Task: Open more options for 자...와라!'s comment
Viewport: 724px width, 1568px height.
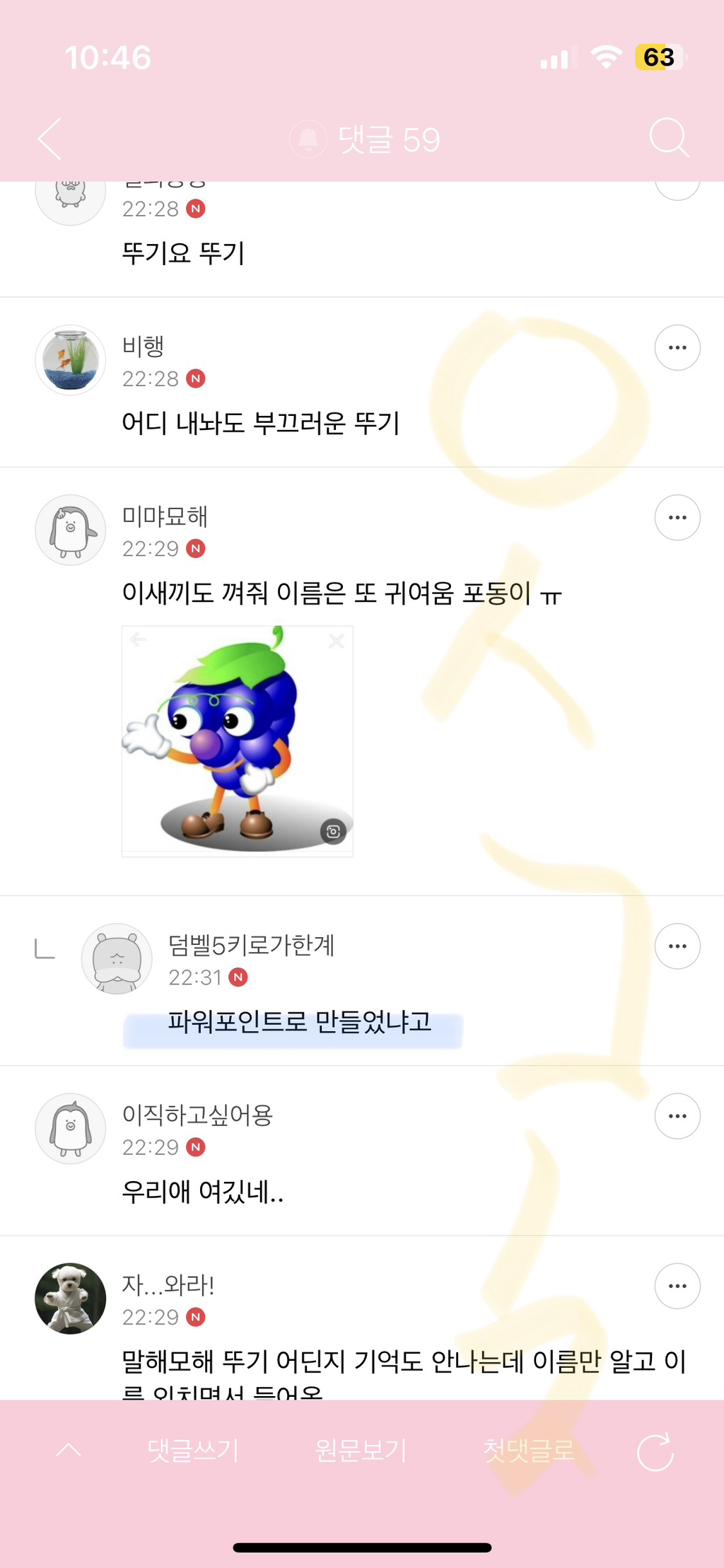Action: 677,1286
